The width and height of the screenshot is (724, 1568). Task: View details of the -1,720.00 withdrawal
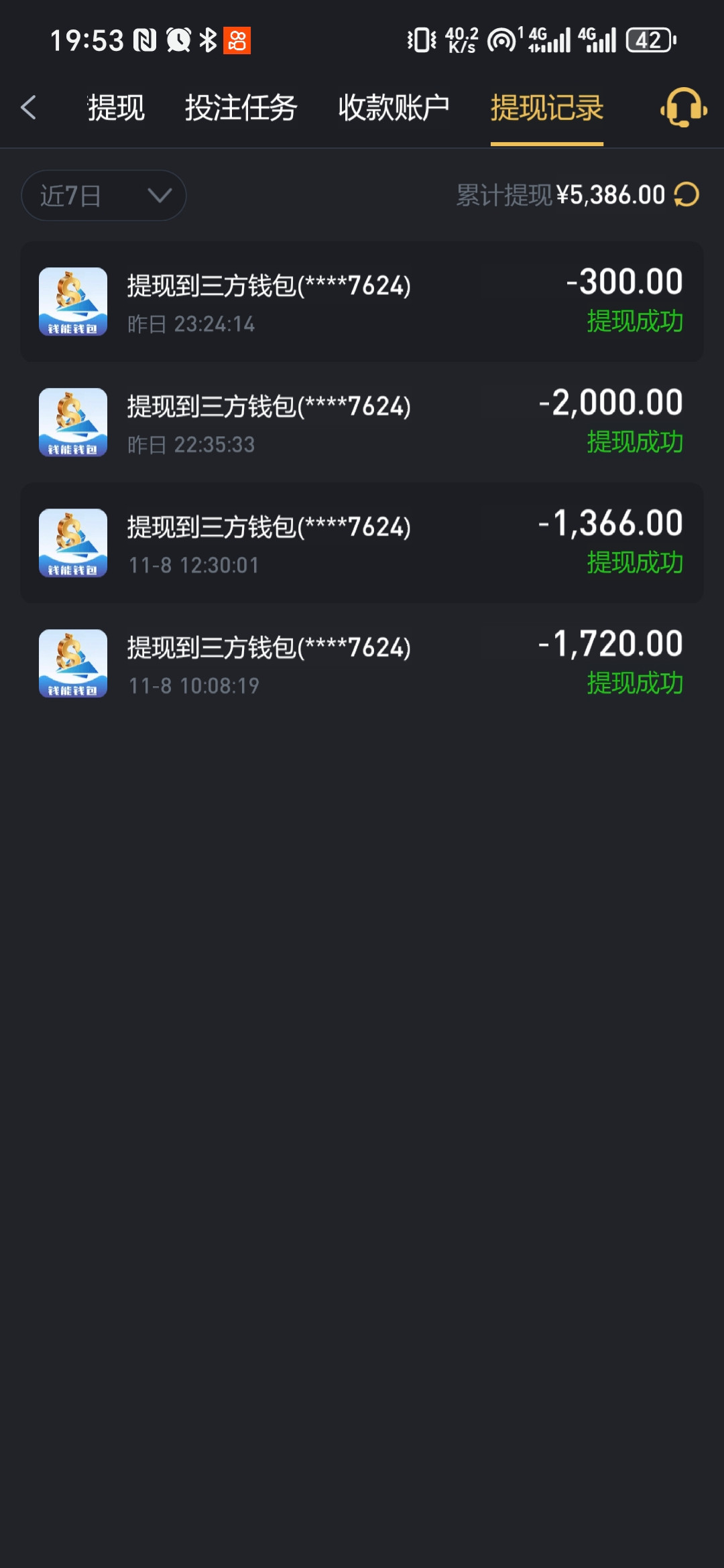click(362, 663)
